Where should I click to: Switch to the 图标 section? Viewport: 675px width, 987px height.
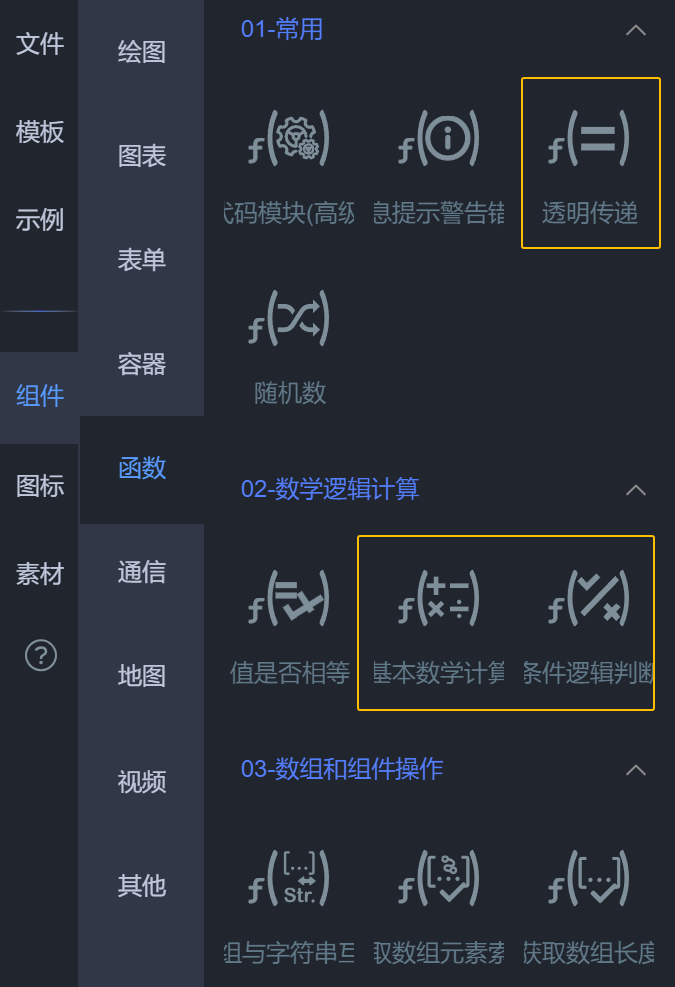click(x=40, y=486)
